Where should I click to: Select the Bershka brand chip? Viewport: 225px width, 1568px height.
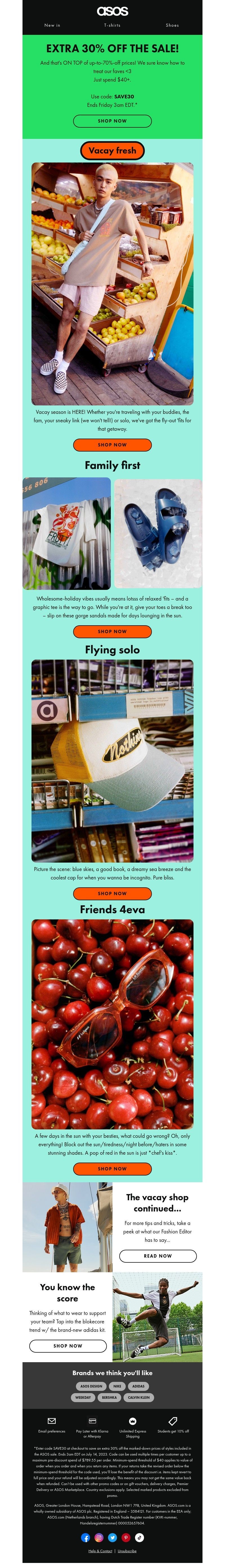[x=109, y=1398]
